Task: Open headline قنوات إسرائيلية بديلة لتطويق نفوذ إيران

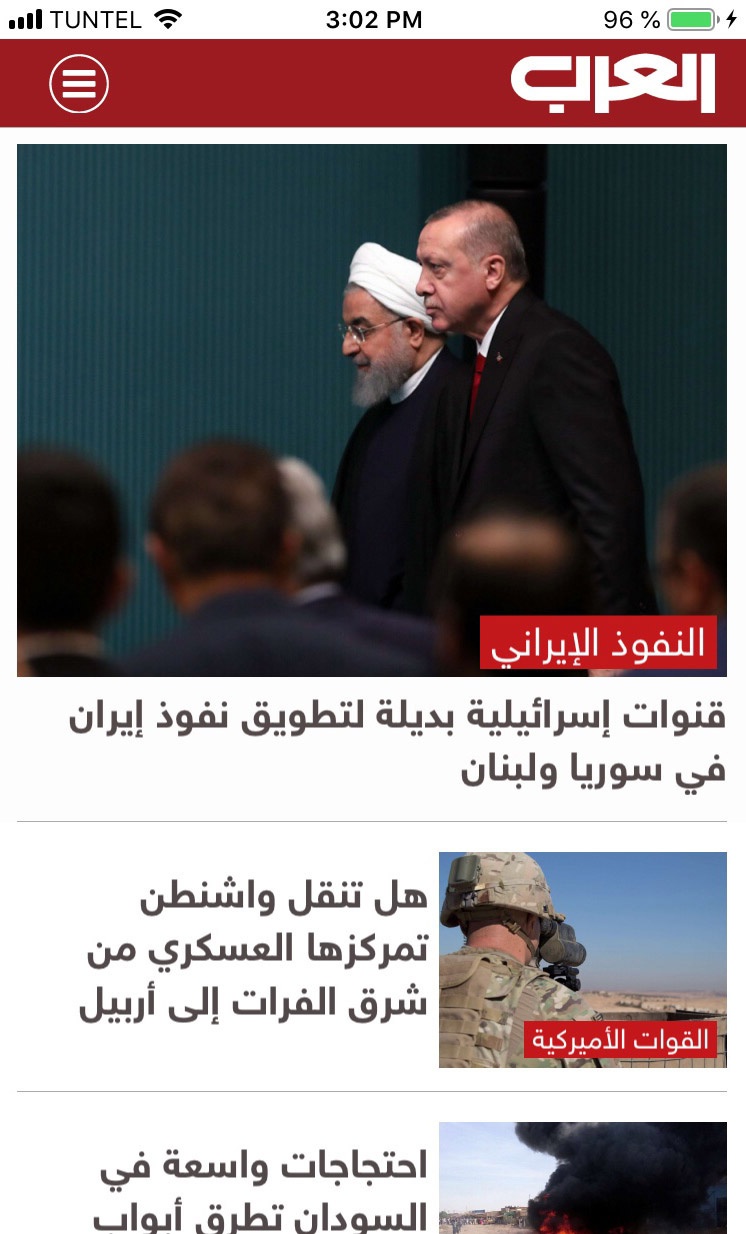Action: click(396, 744)
